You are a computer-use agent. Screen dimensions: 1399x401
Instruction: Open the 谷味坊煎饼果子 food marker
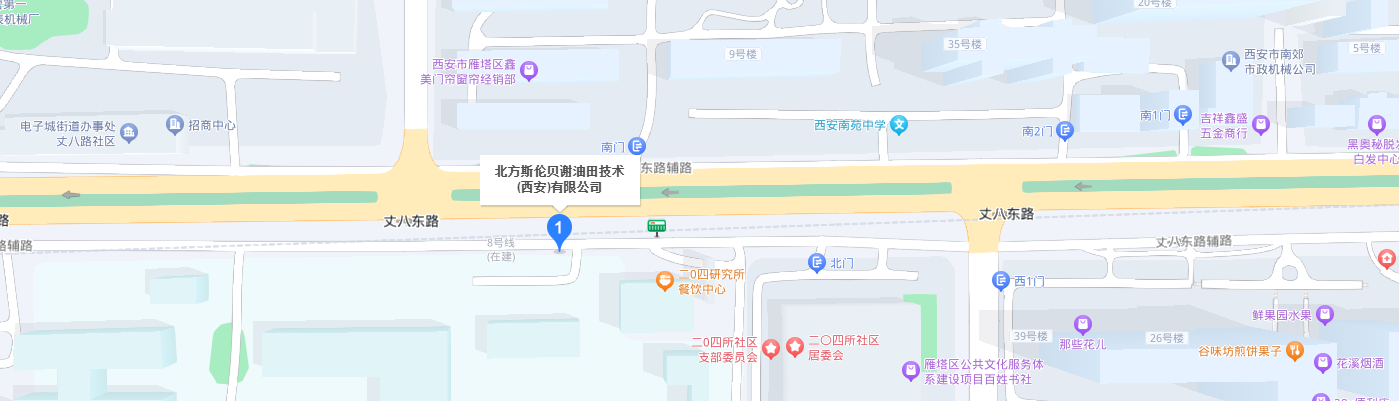click(1294, 350)
